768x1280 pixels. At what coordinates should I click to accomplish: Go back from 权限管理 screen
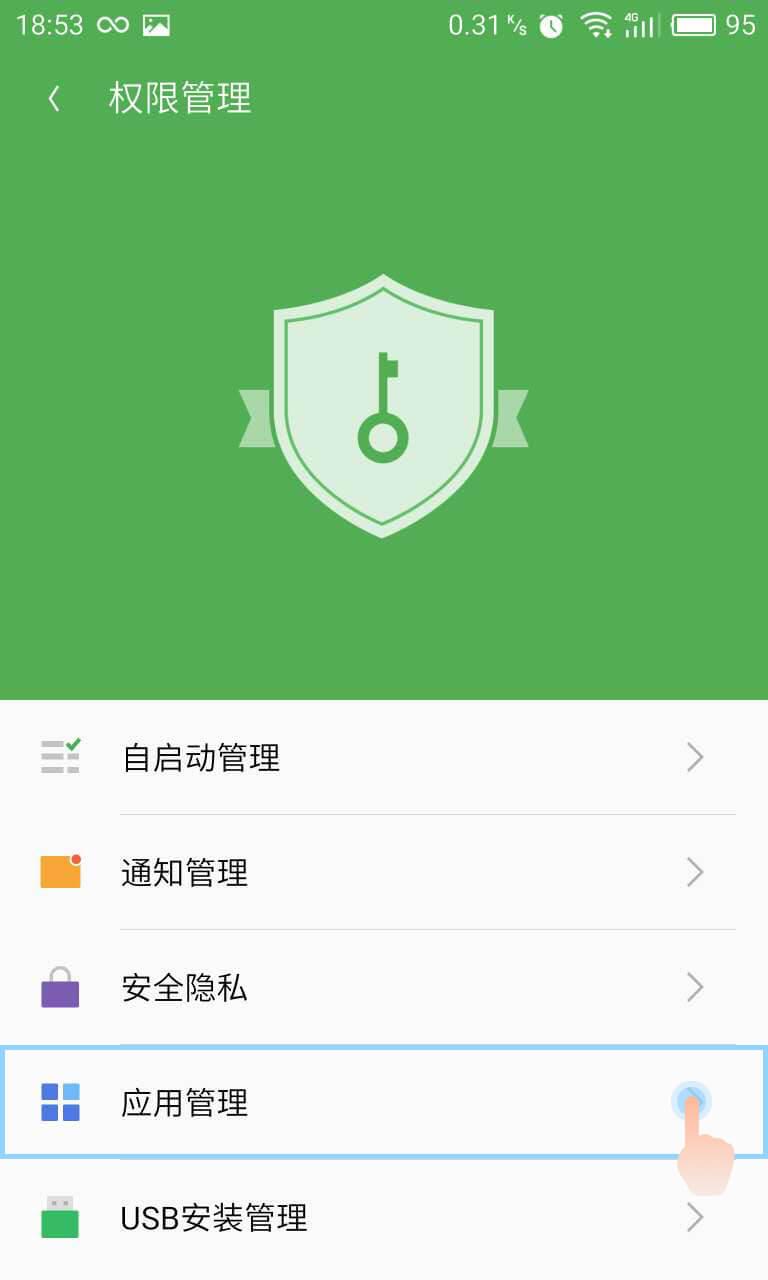click(54, 98)
